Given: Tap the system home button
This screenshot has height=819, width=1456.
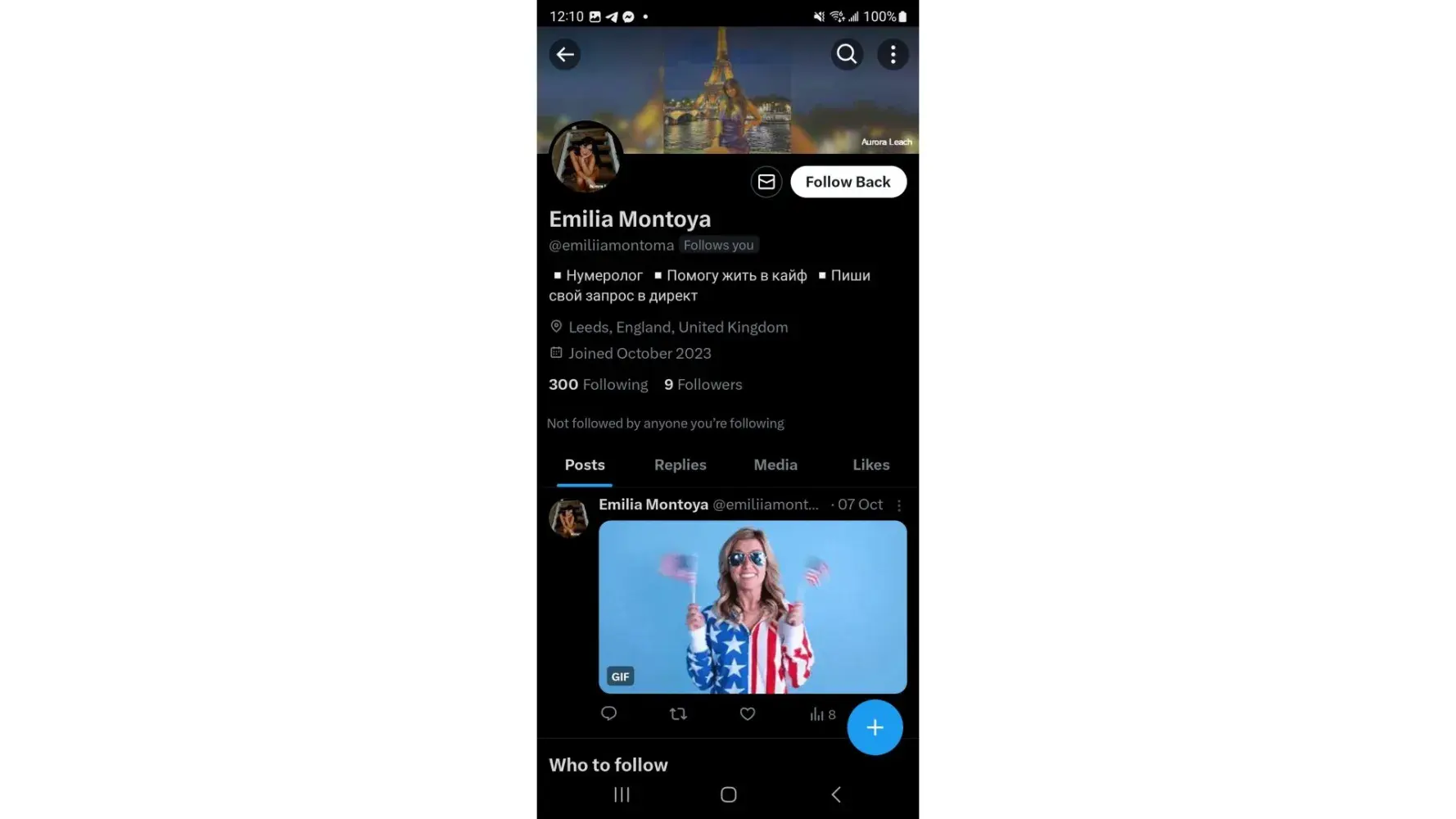Looking at the screenshot, I should point(728,794).
